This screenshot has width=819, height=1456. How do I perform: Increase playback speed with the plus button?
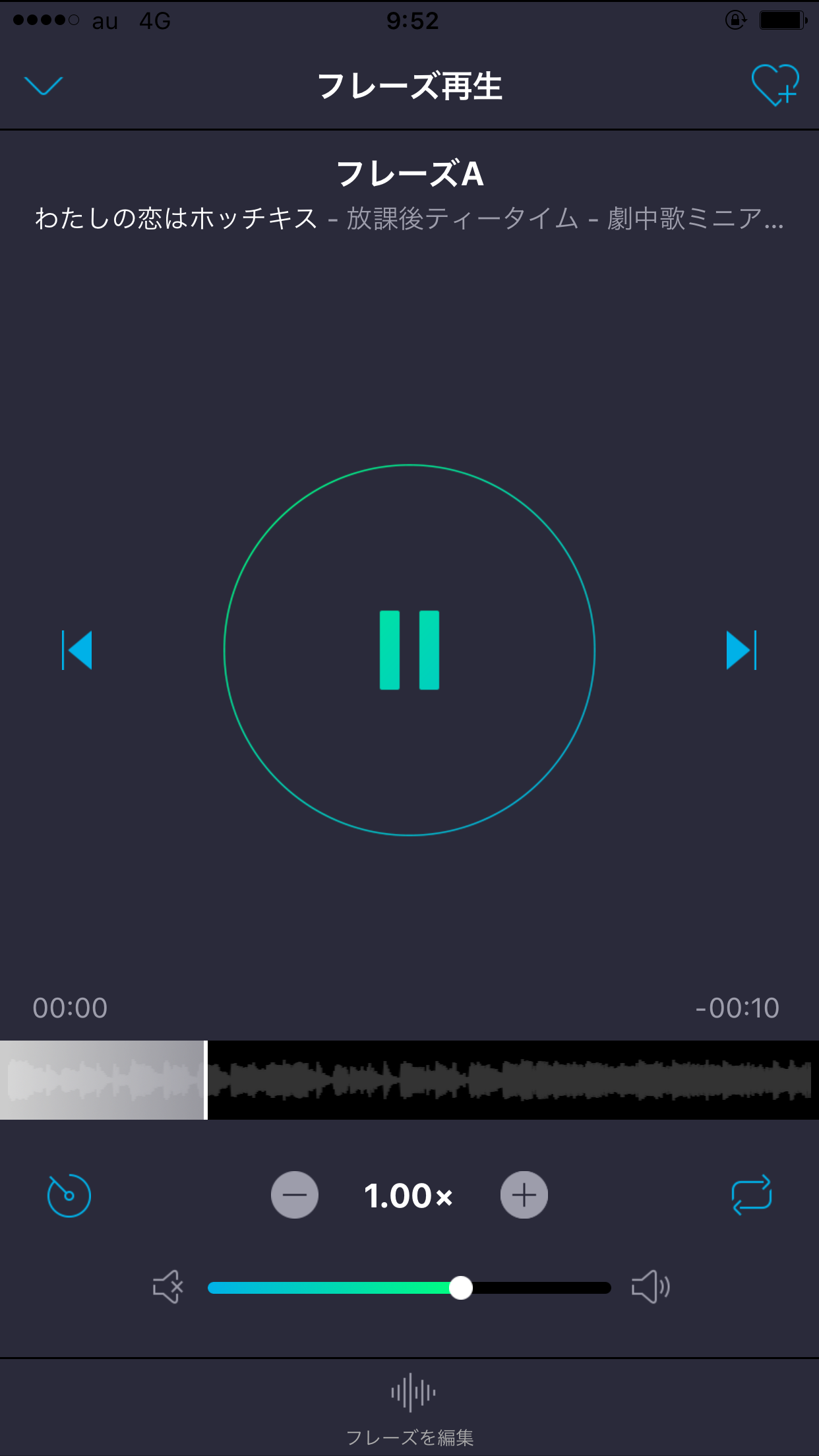524,1195
